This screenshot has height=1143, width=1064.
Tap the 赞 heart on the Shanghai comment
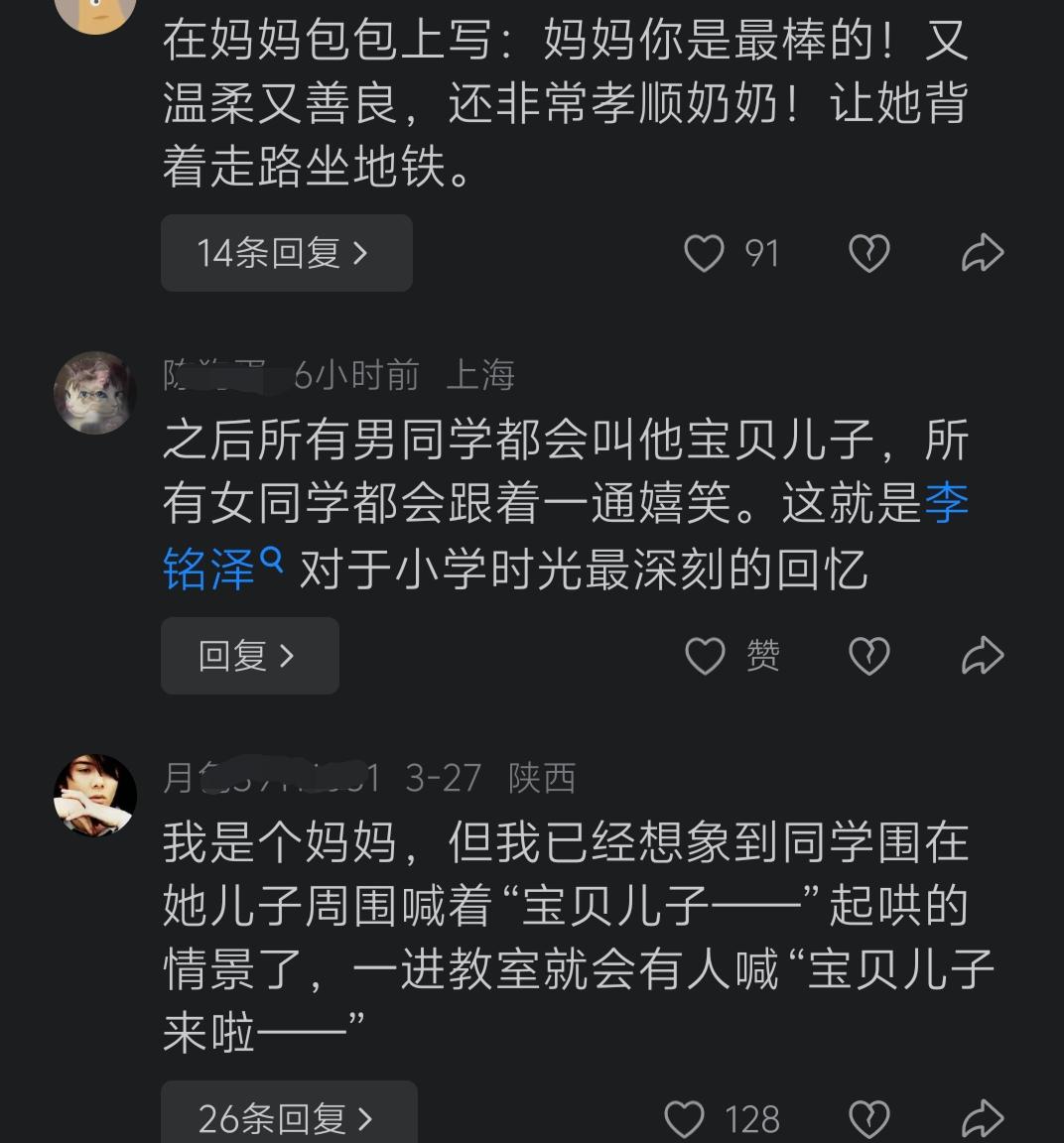[x=707, y=655]
